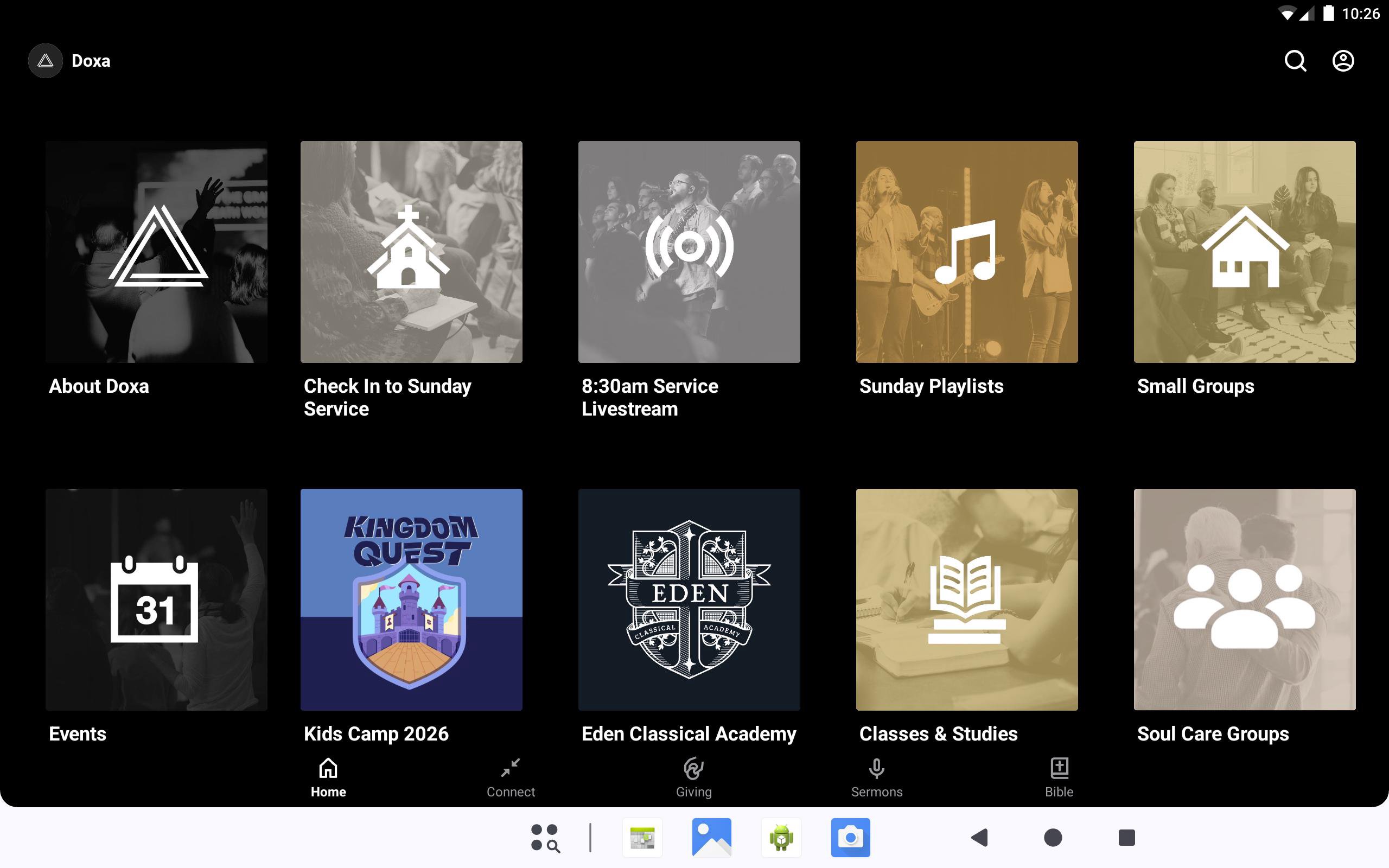The height and width of the screenshot is (868, 1389).
Task: Open 8:30am Service Livestream tile
Action: [689, 251]
